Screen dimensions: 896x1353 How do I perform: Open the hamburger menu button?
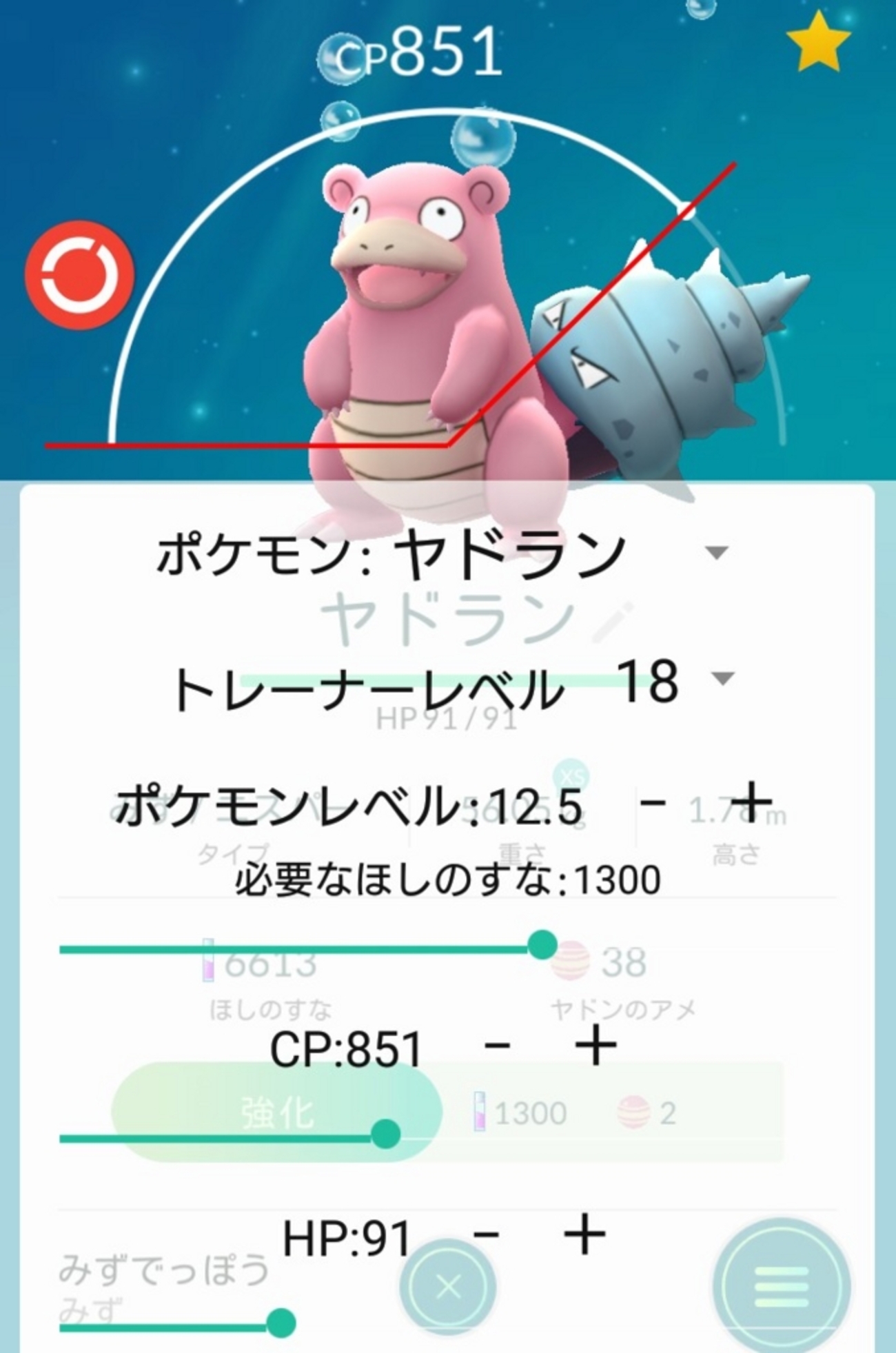782,1286
